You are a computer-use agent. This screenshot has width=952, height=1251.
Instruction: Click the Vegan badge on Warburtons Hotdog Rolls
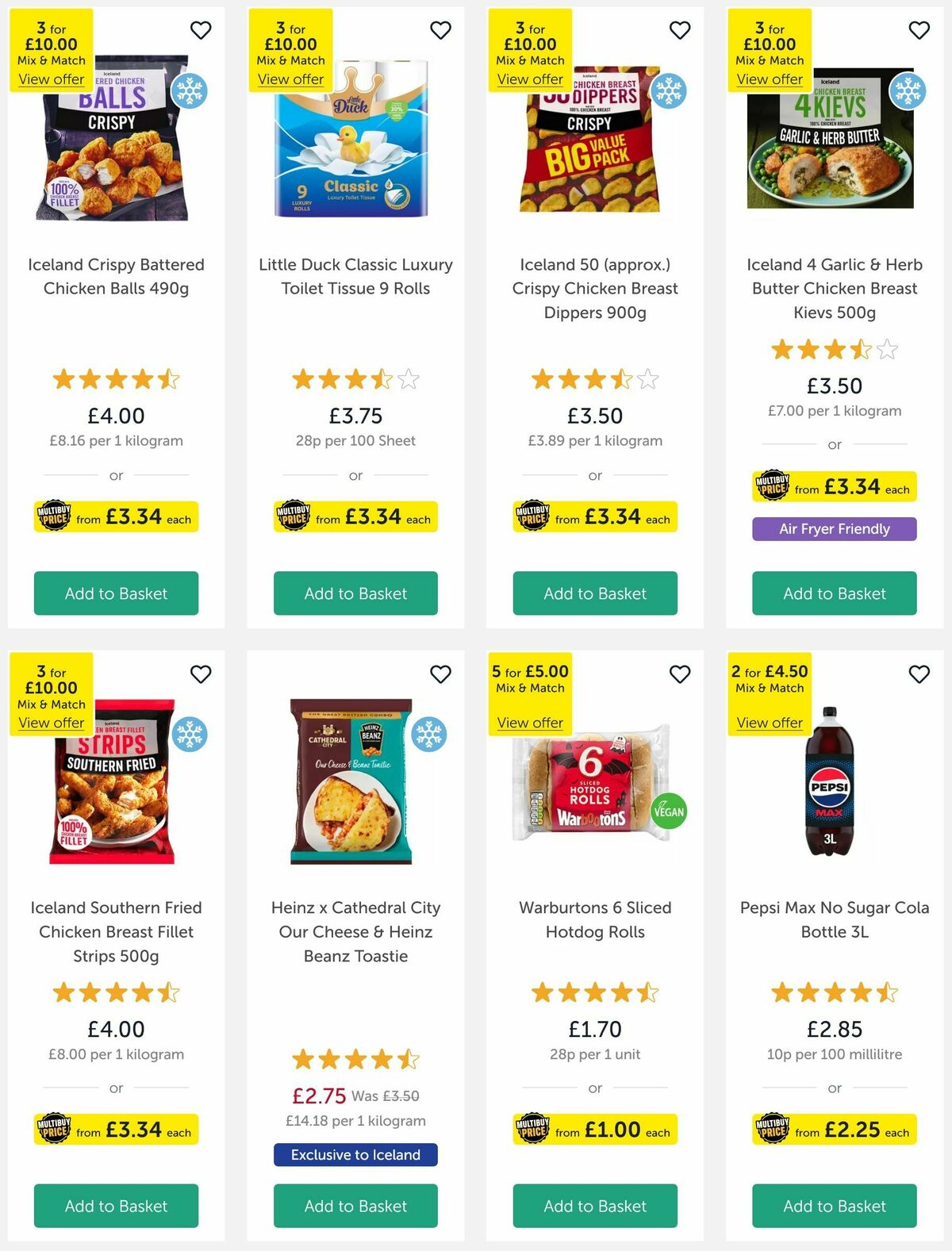coord(670,811)
